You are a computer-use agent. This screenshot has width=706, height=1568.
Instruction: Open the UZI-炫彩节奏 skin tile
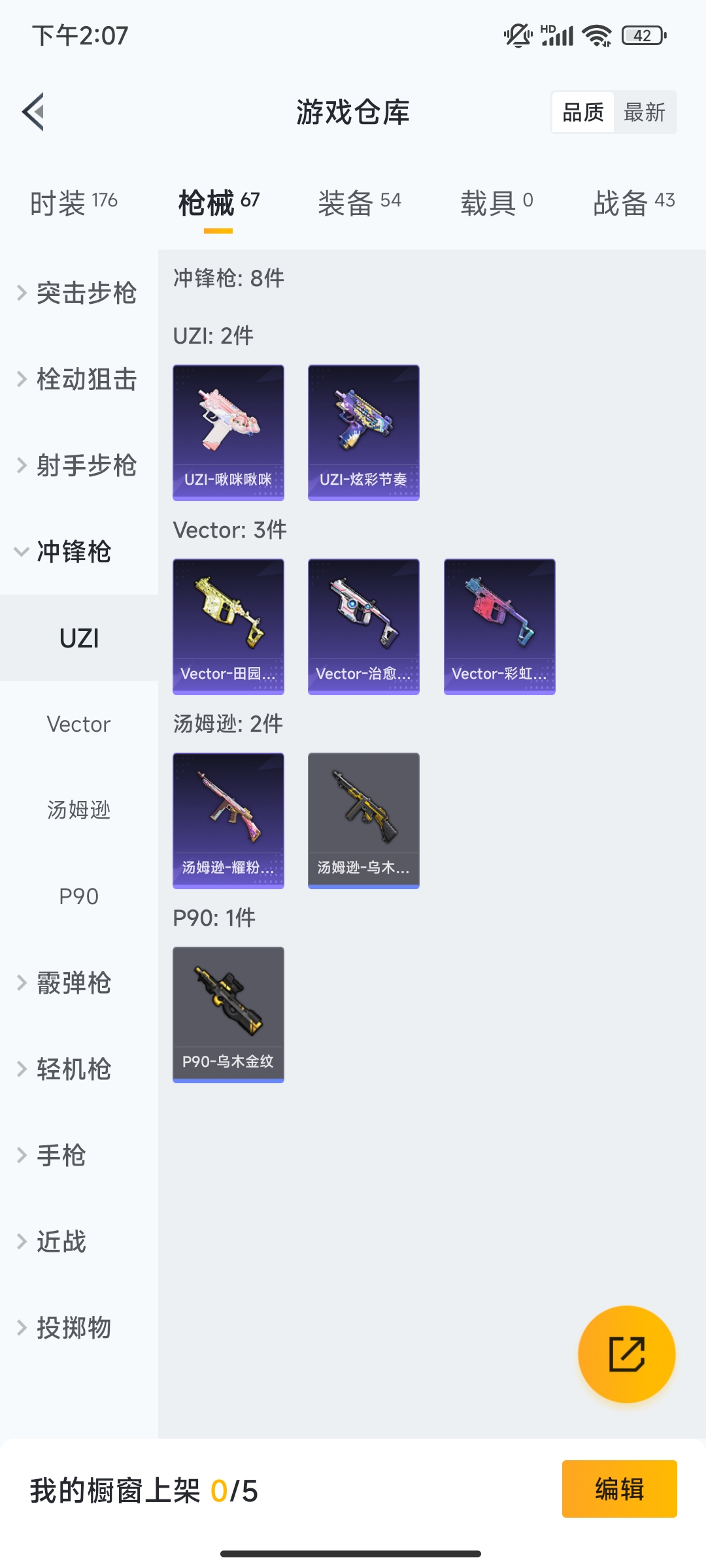[x=363, y=433]
